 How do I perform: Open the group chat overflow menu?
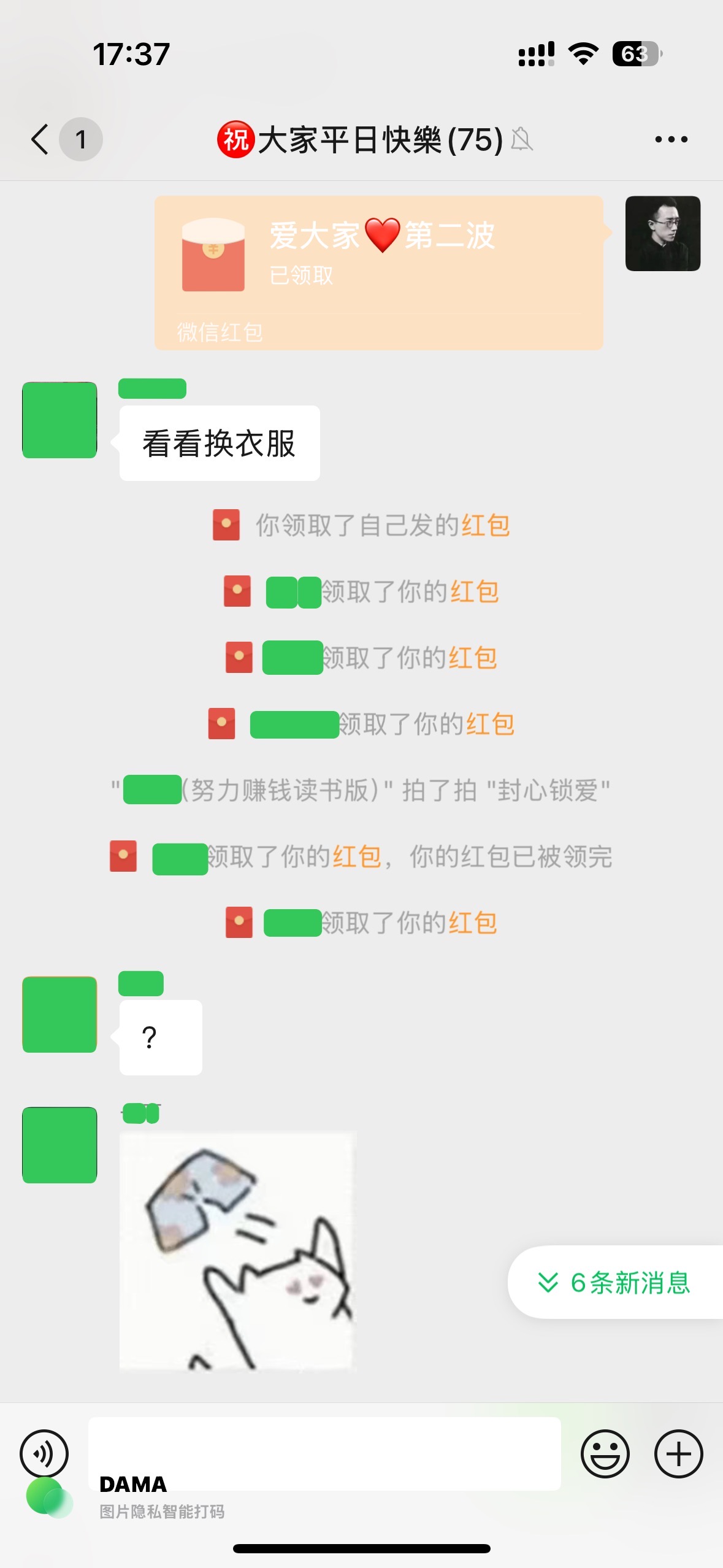pos(671,140)
